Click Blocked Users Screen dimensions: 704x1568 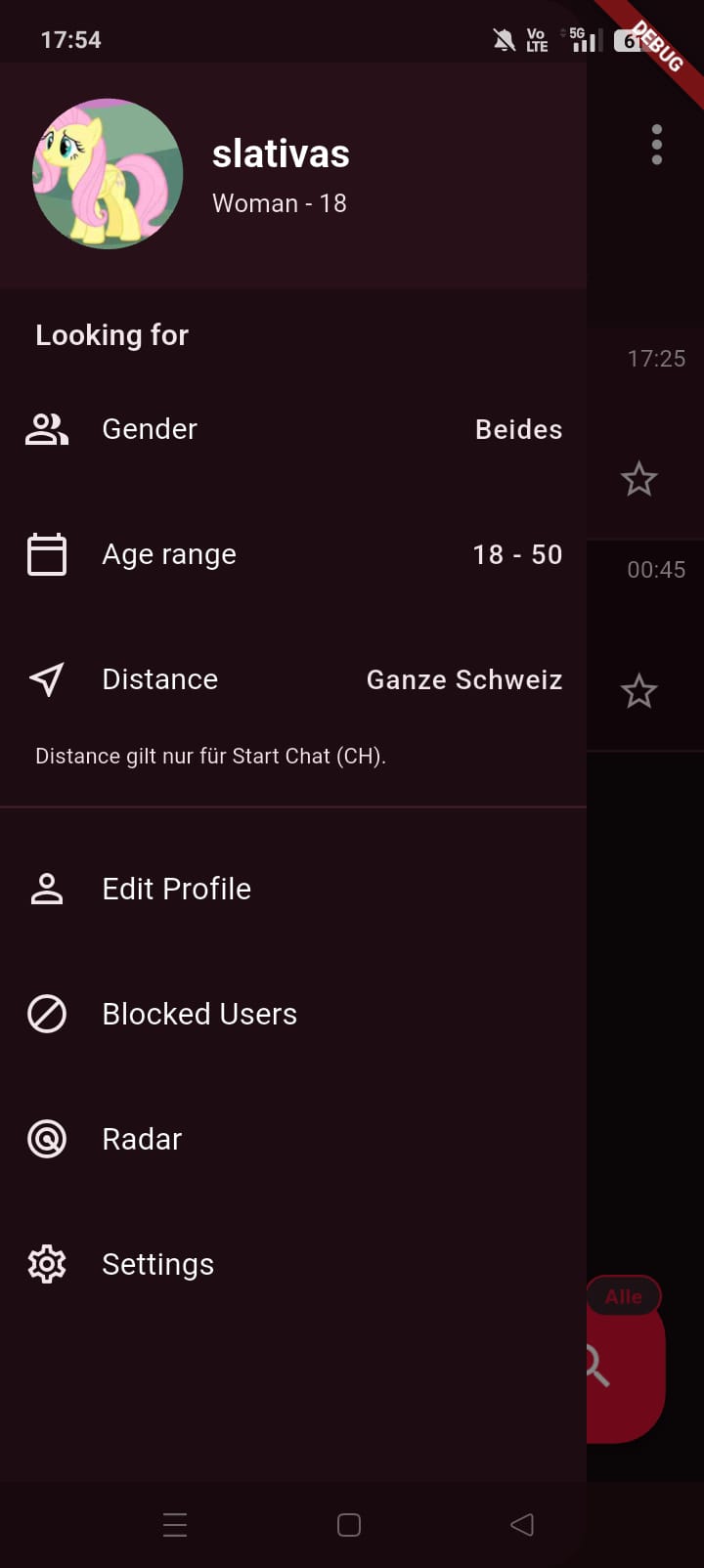[x=198, y=1014]
